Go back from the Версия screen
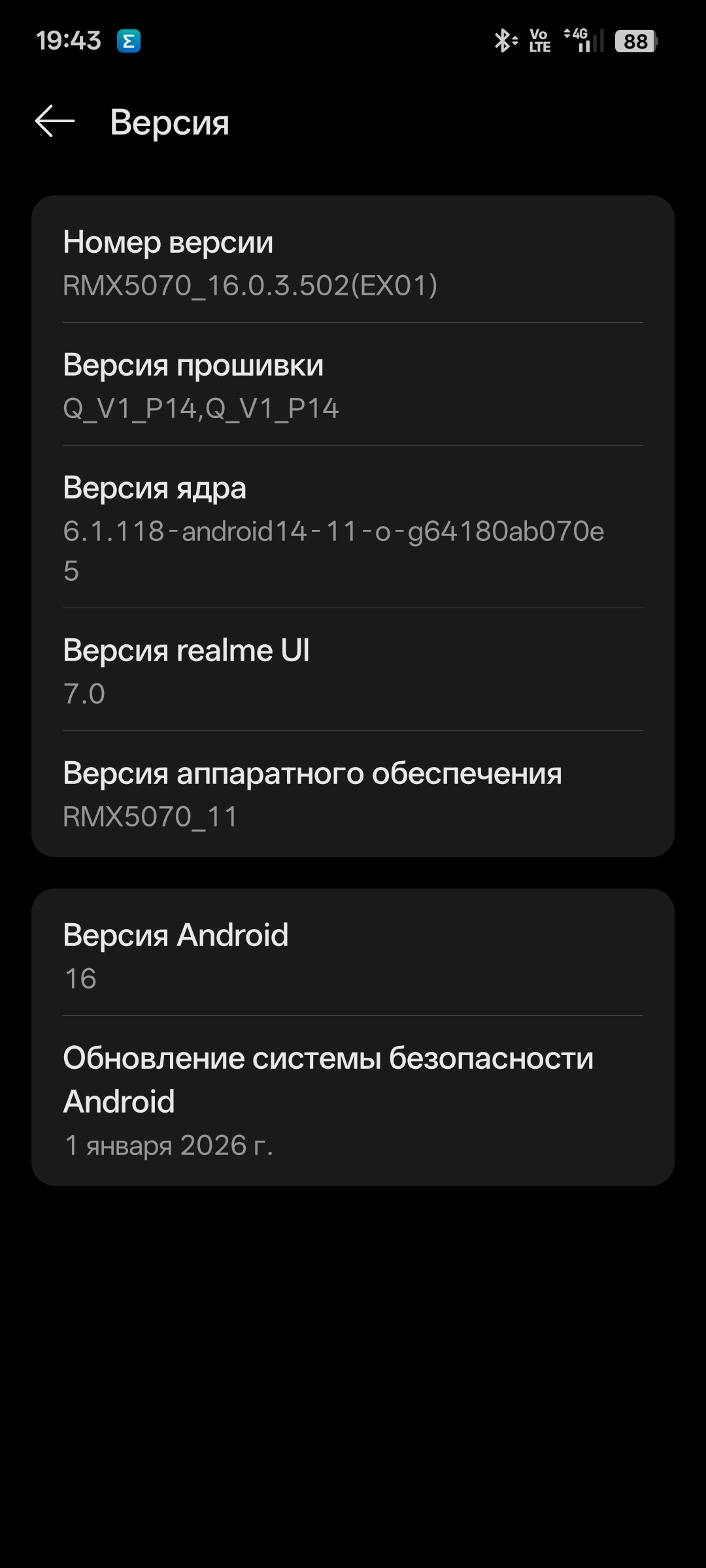This screenshot has width=706, height=1568. [x=55, y=122]
